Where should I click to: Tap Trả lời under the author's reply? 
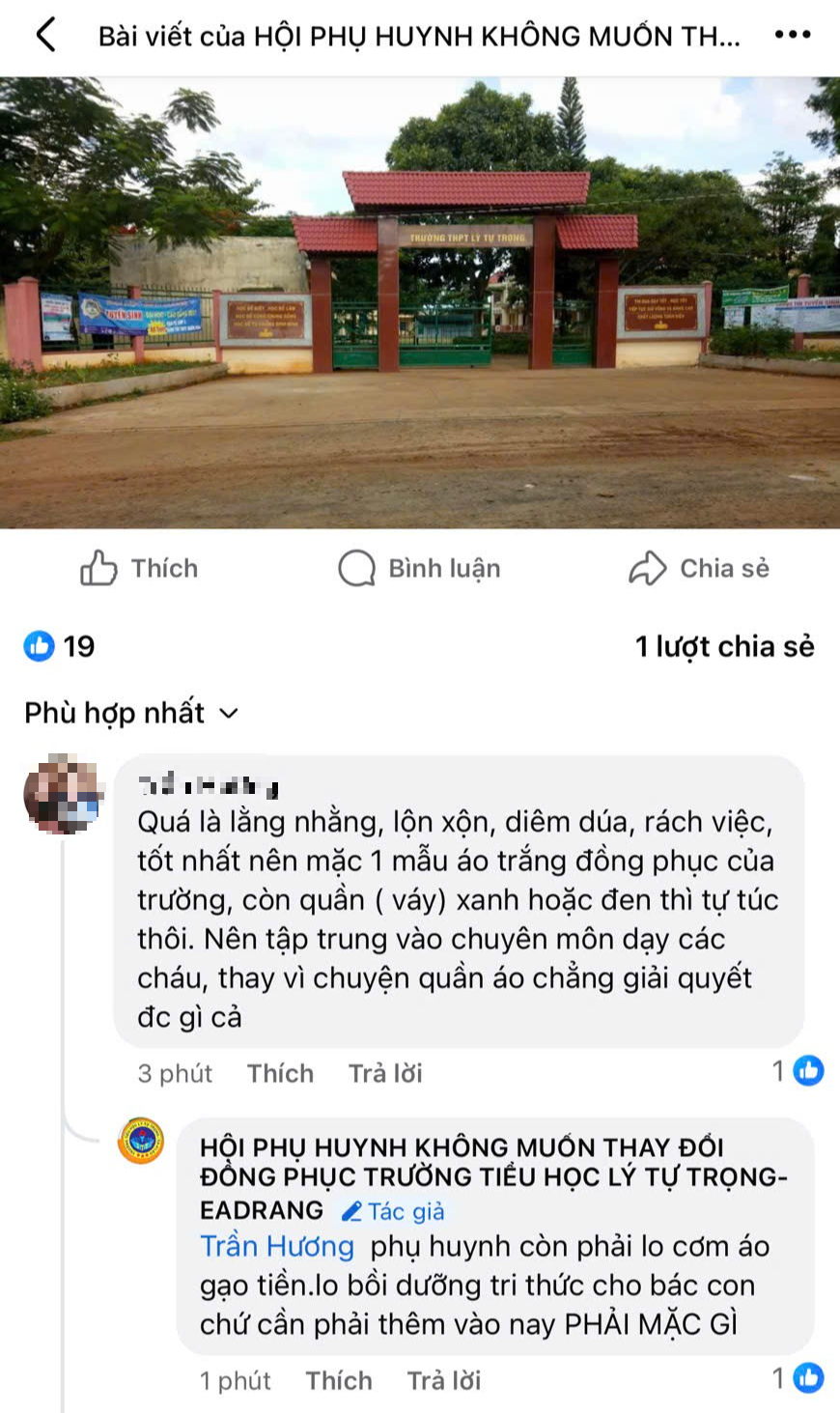443,1380
